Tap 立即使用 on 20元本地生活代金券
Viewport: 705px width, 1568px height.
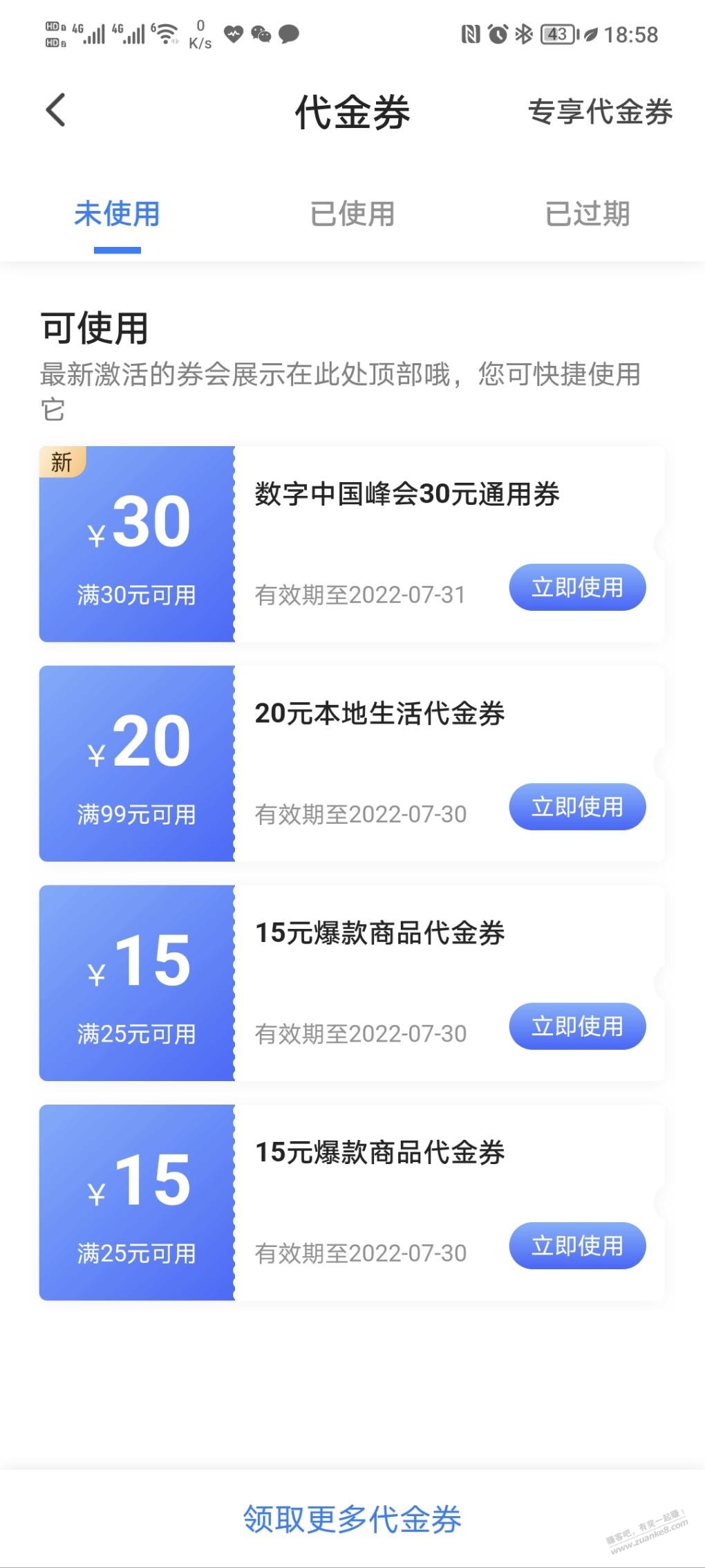(x=577, y=806)
